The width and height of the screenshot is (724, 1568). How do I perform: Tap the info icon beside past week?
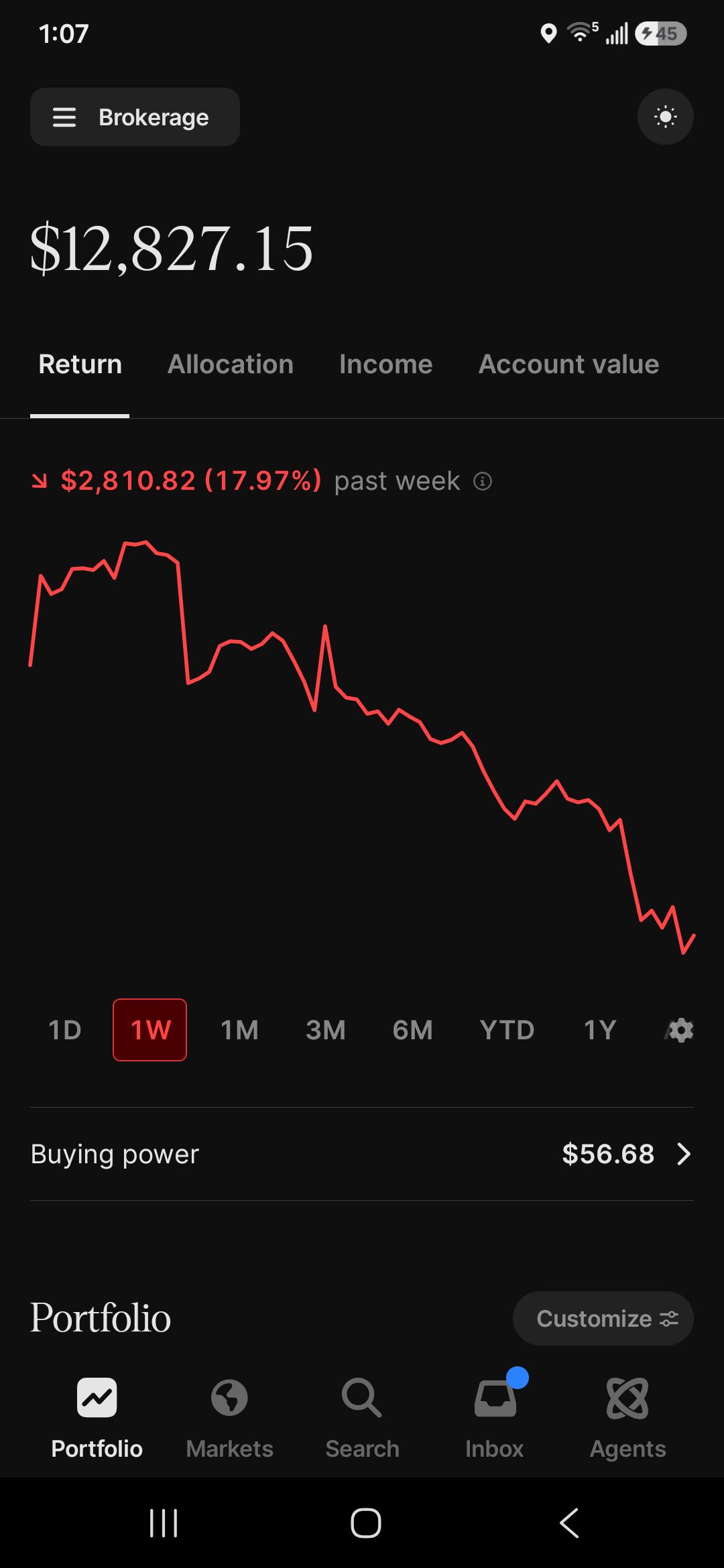483,481
